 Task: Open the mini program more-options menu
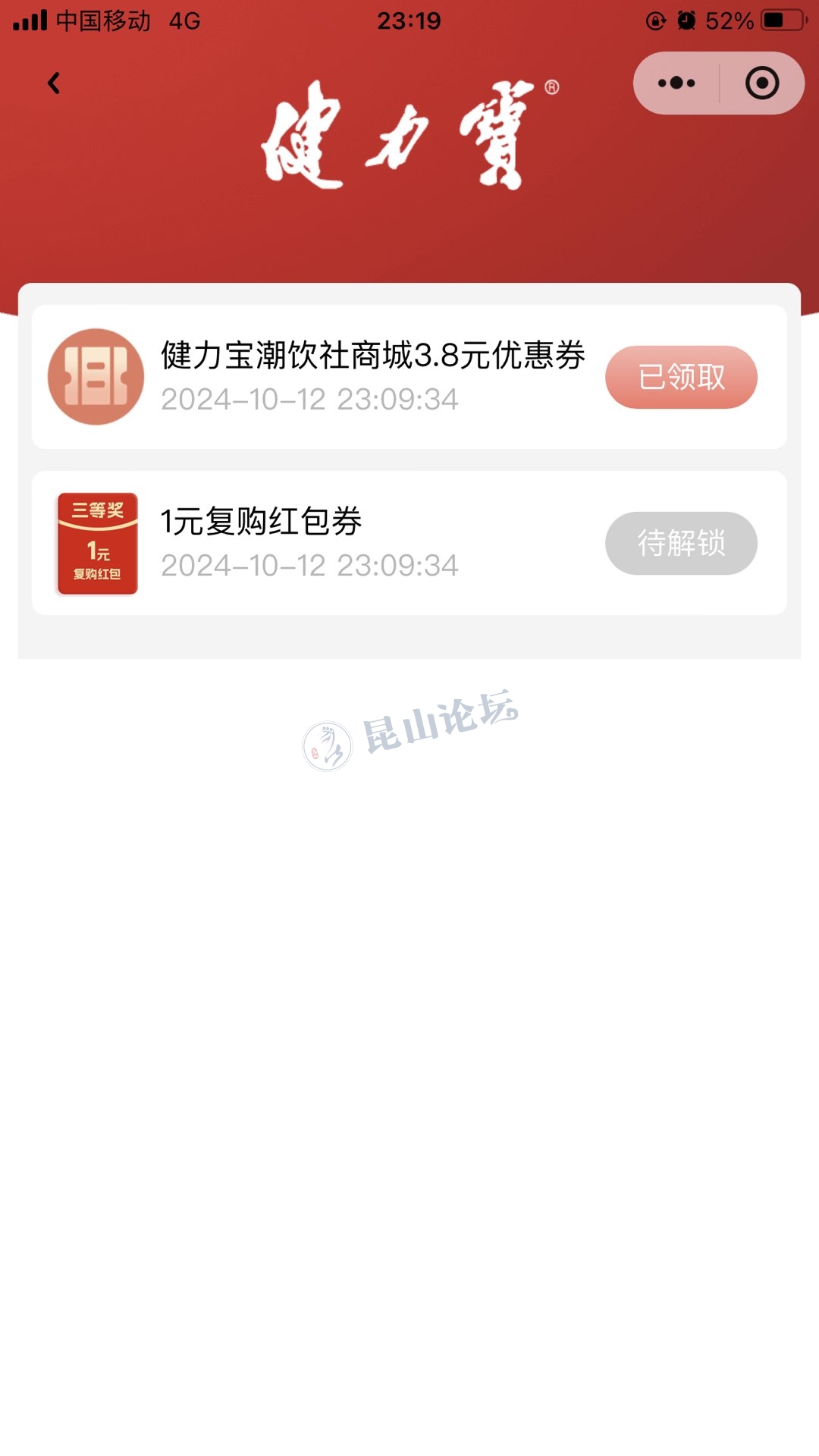(x=676, y=83)
